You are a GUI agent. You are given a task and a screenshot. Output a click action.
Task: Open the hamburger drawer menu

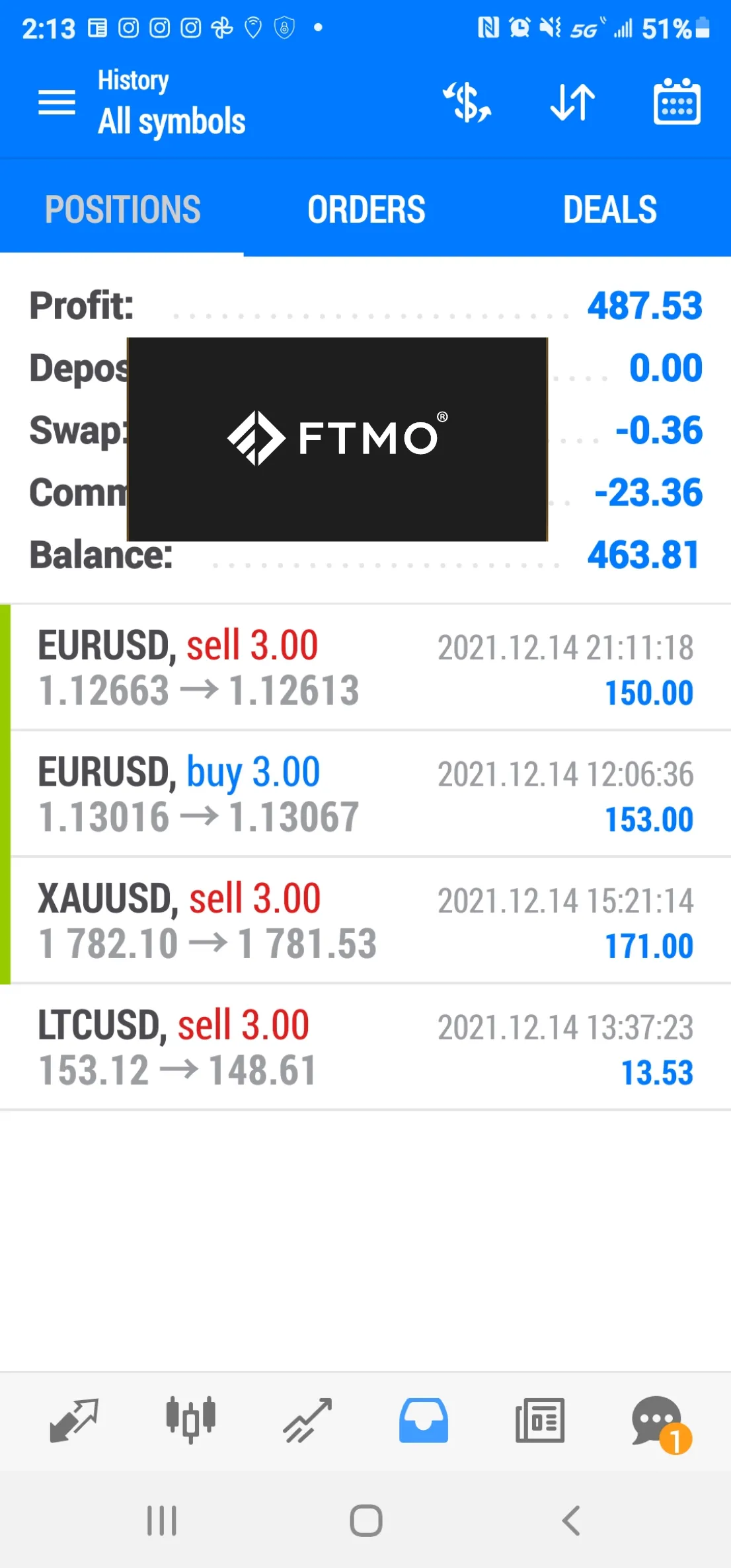(57, 103)
